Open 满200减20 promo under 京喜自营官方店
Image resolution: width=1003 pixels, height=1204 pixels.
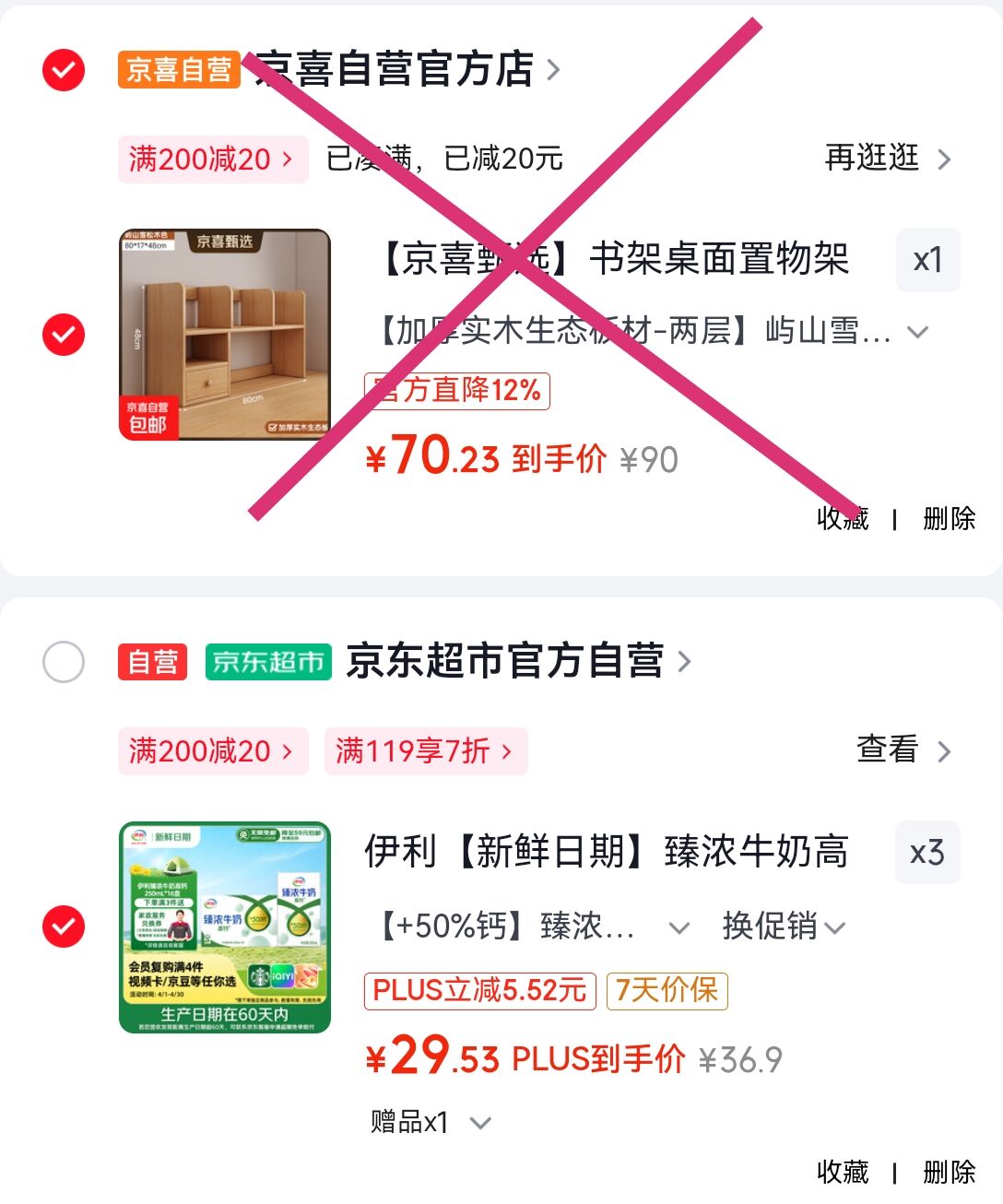pyautogui.click(x=213, y=159)
